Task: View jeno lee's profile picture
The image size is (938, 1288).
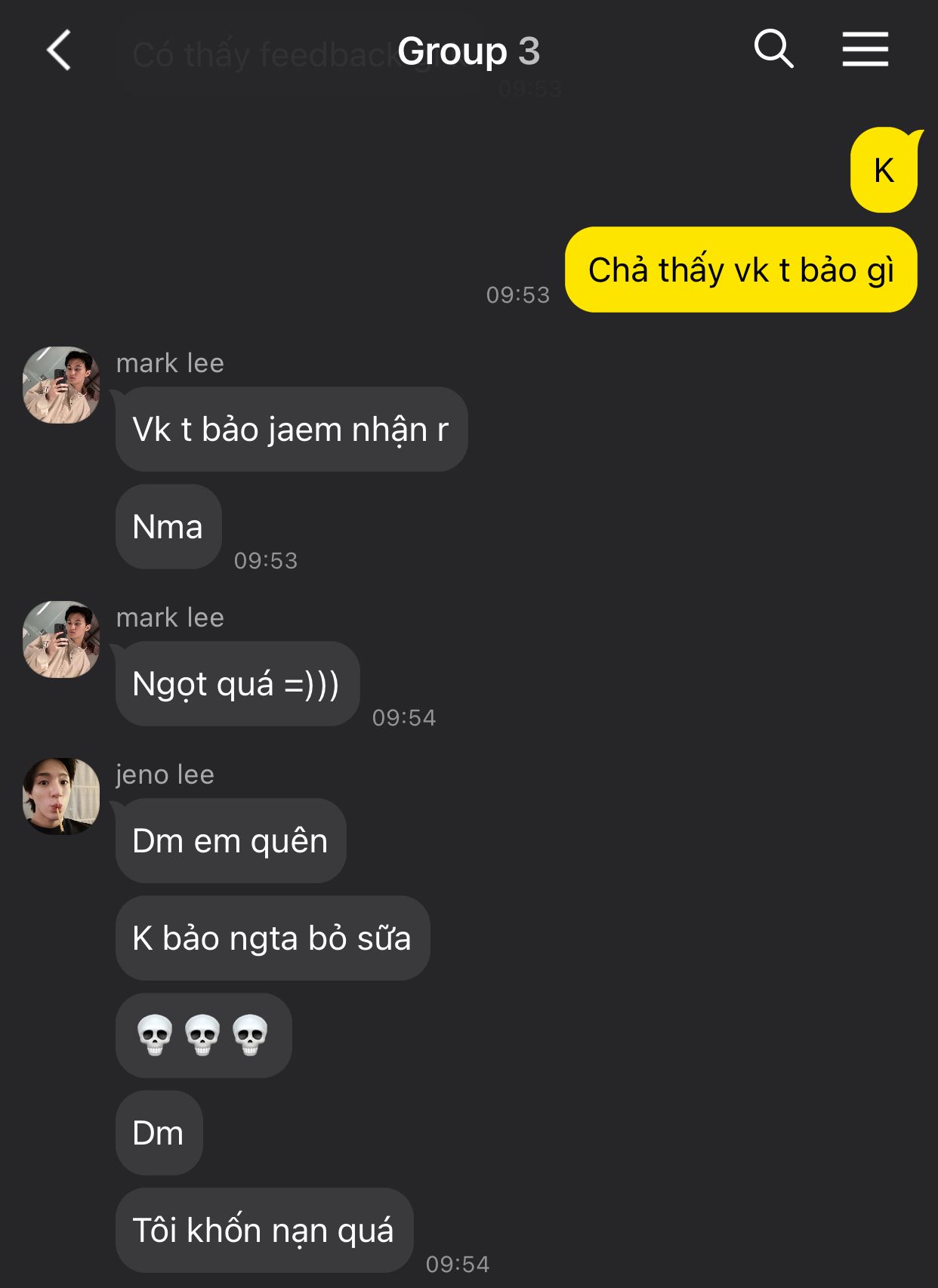Action: (x=61, y=797)
